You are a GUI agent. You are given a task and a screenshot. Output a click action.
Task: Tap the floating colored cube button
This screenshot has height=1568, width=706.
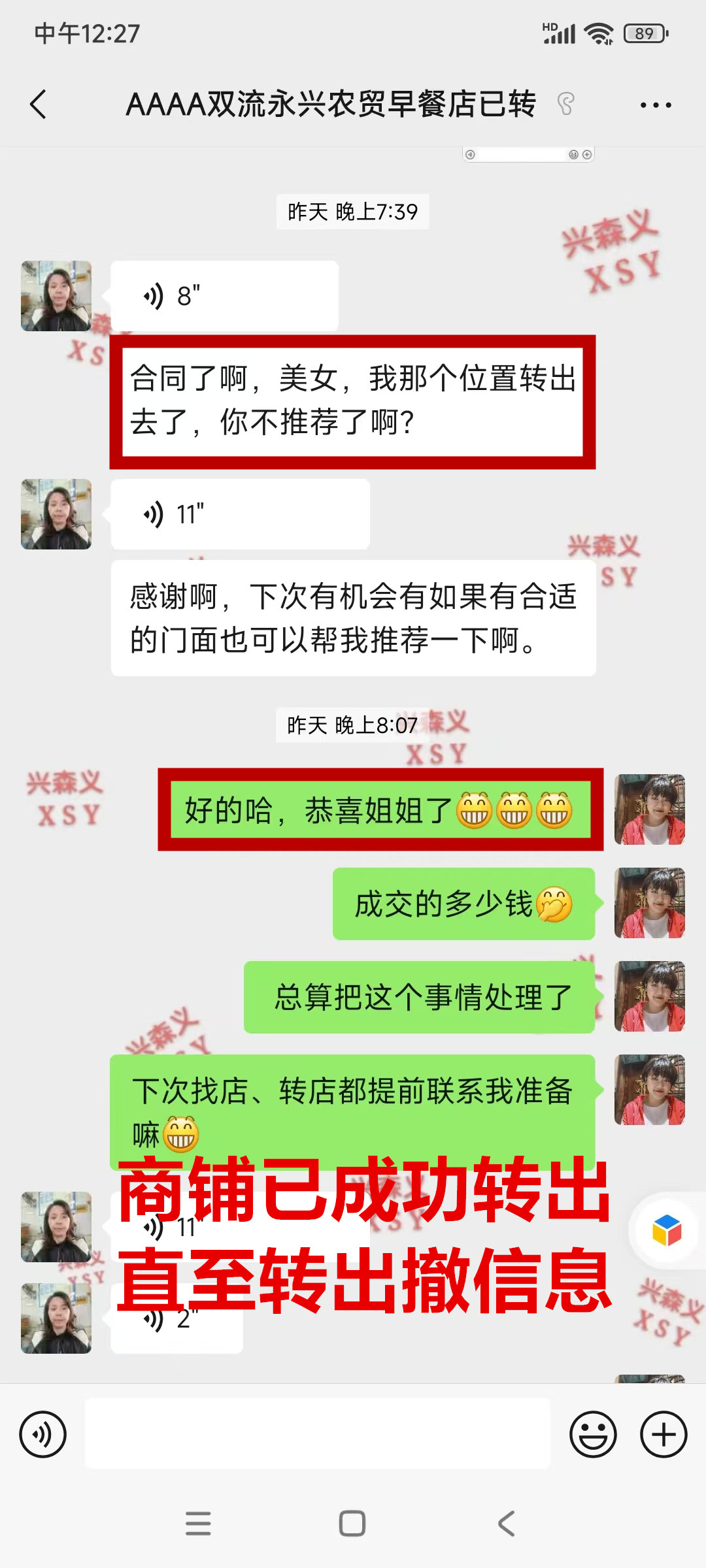(x=667, y=1231)
